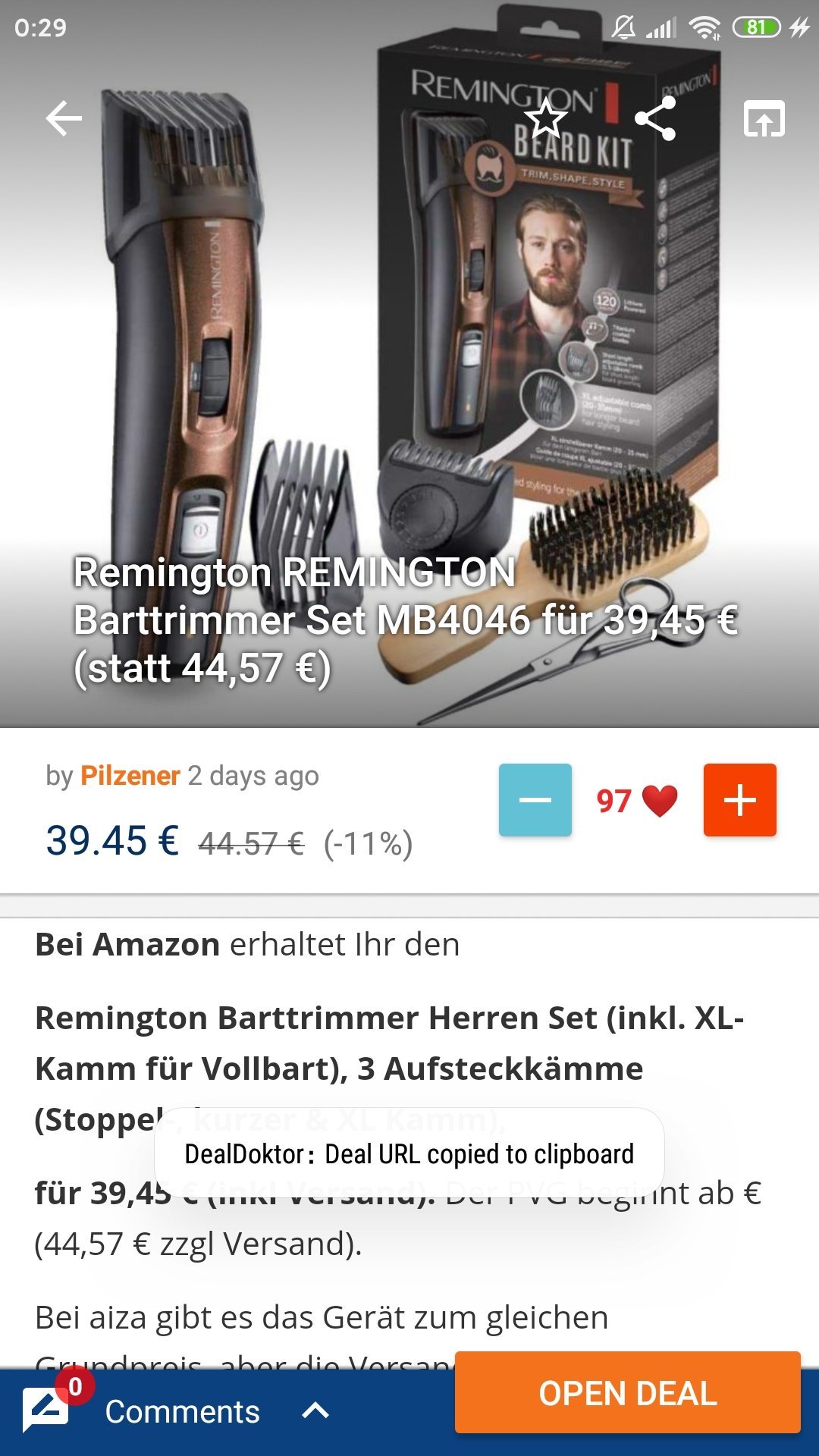This screenshot has width=819, height=1456.
Task: Go back using the arrow icon
Action: (x=64, y=118)
